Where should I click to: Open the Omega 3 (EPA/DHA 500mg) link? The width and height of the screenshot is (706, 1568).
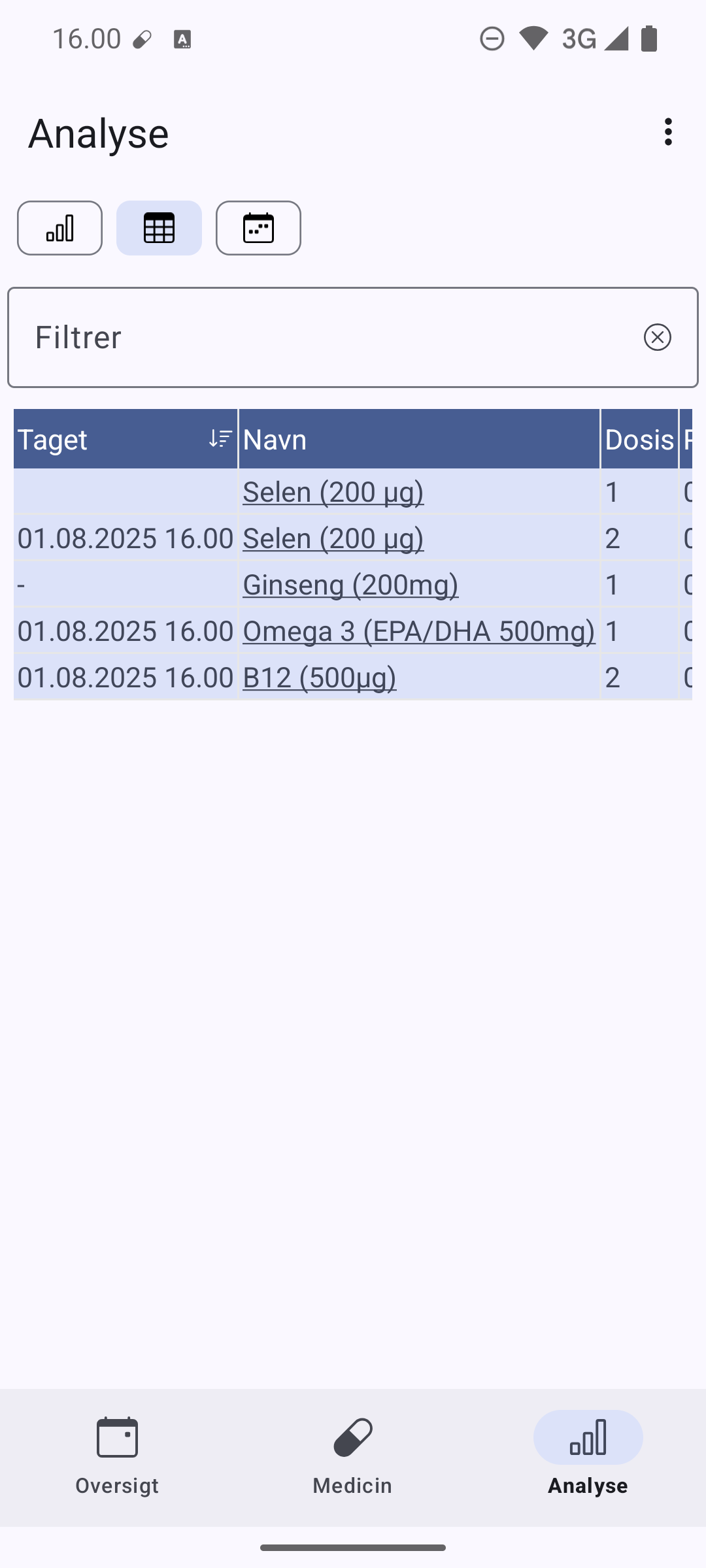tap(418, 631)
